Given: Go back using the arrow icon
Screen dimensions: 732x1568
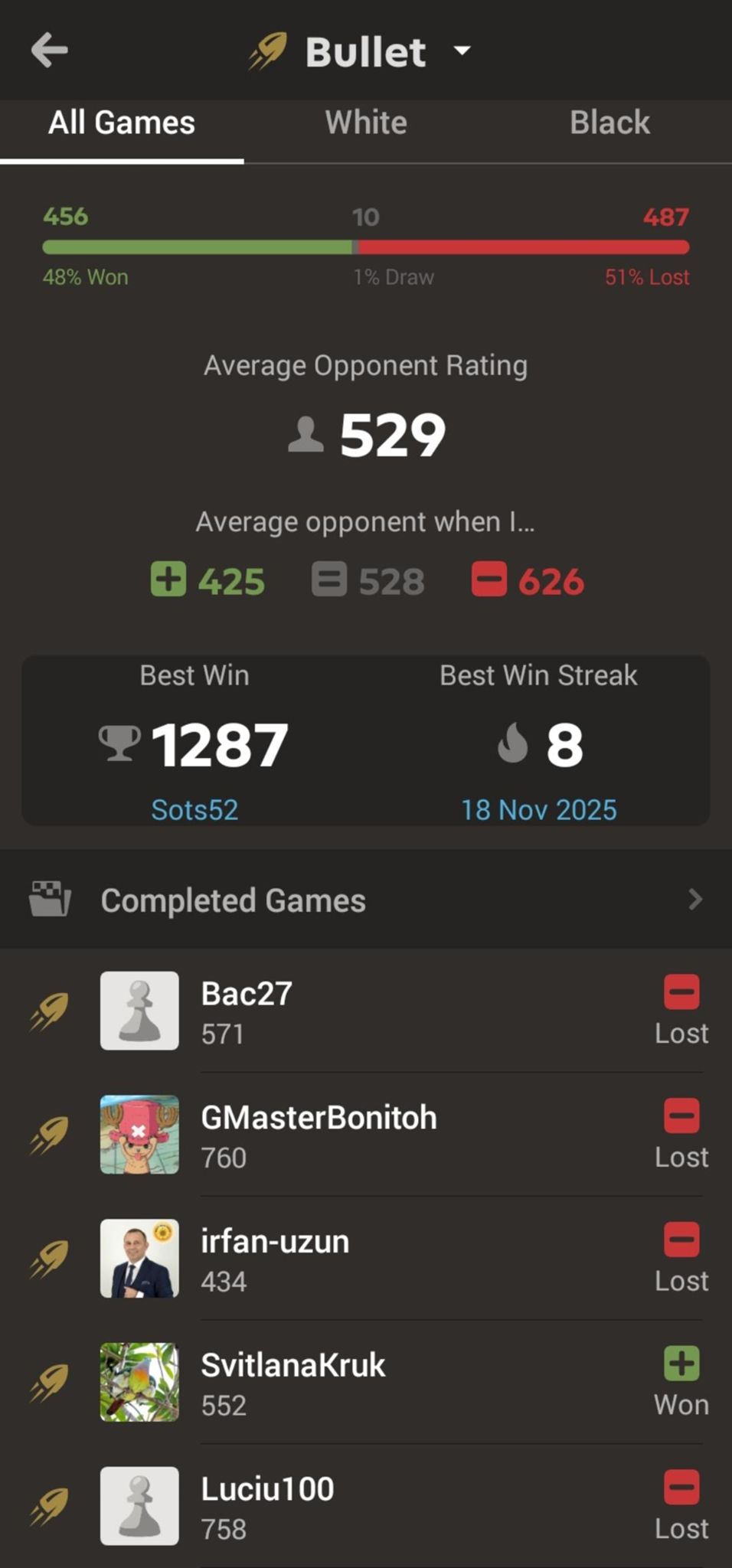Looking at the screenshot, I should [50, 51].
